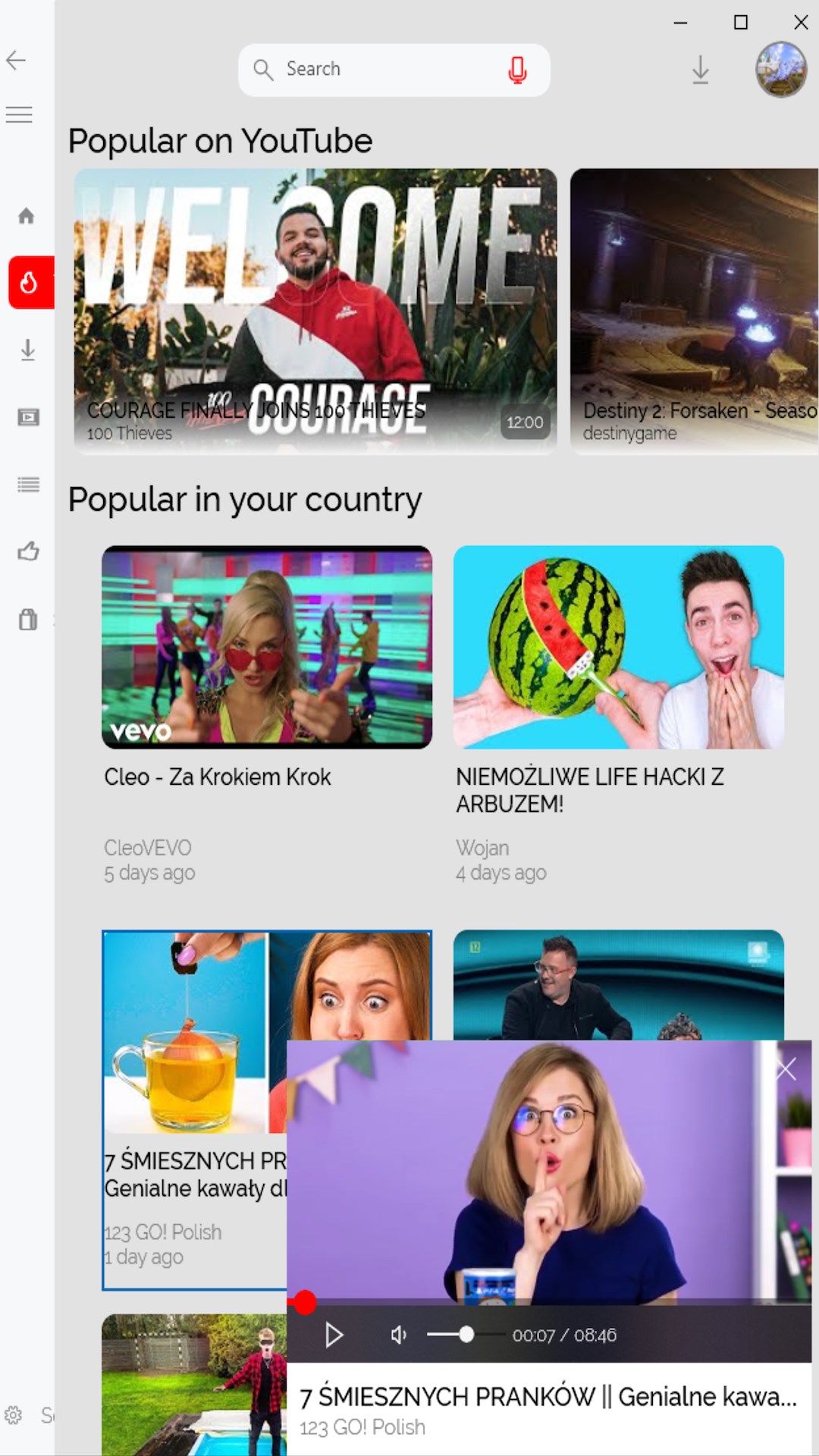This screenshot has height=1456, width=819.
Task: Open COURAGE FINALLY JOINS 100 THIEVES video
Action: [x=315, y=311]
